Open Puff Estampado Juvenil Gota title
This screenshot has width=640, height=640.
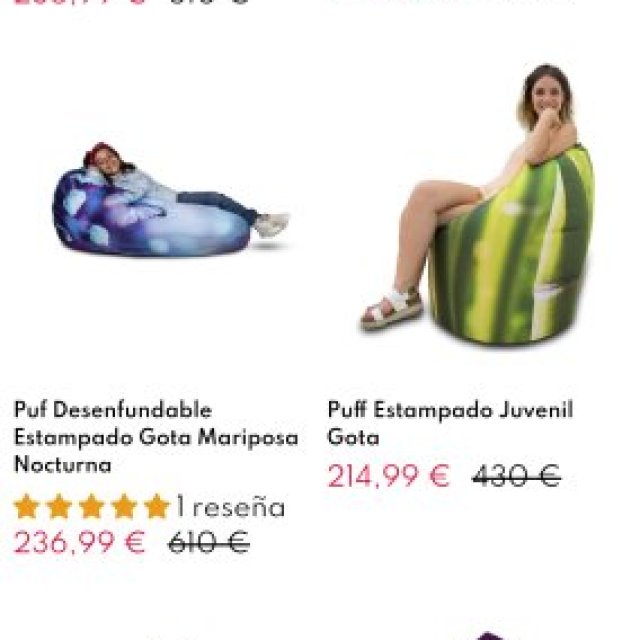[450, 424]
